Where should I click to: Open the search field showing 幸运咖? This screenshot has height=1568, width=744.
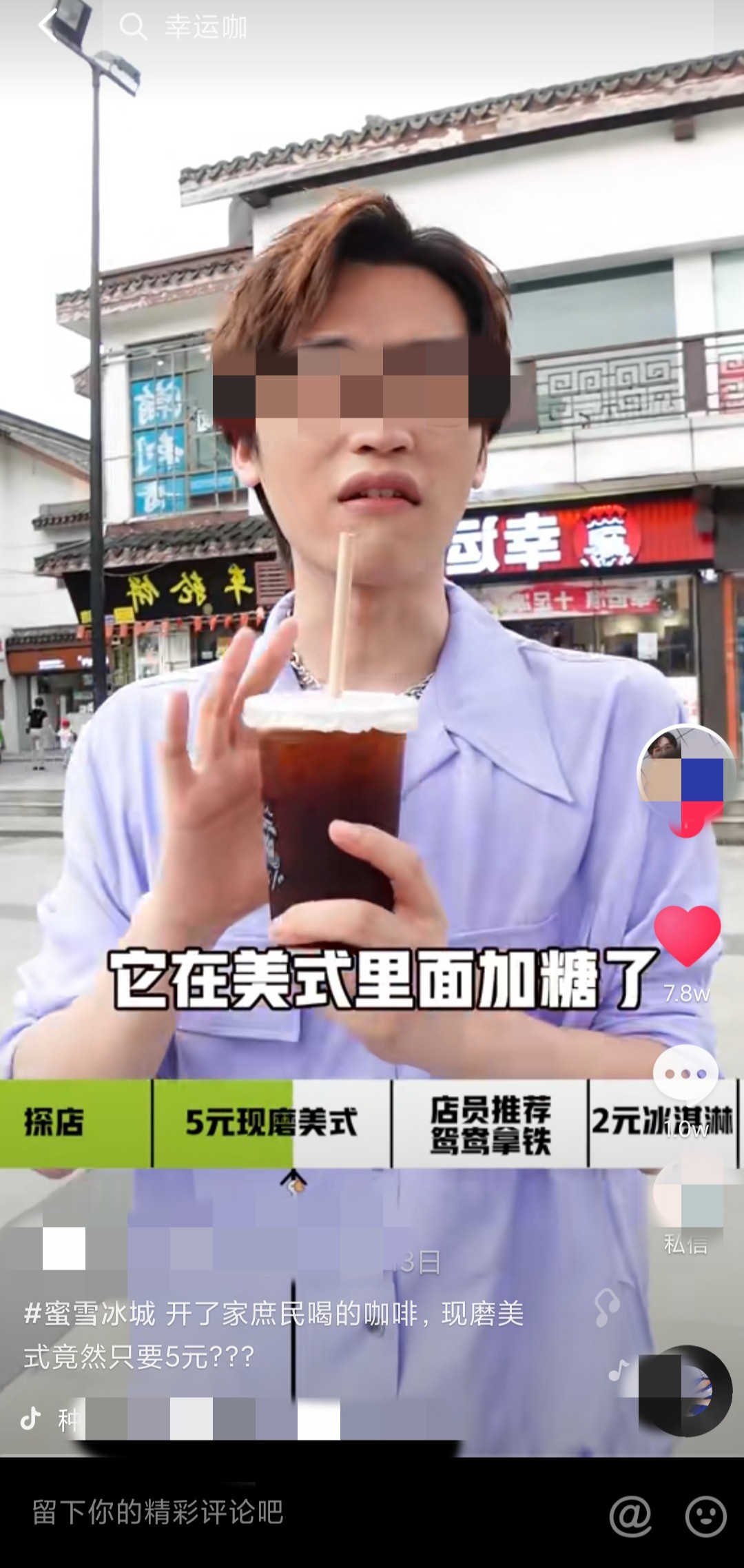pos(413,28)
